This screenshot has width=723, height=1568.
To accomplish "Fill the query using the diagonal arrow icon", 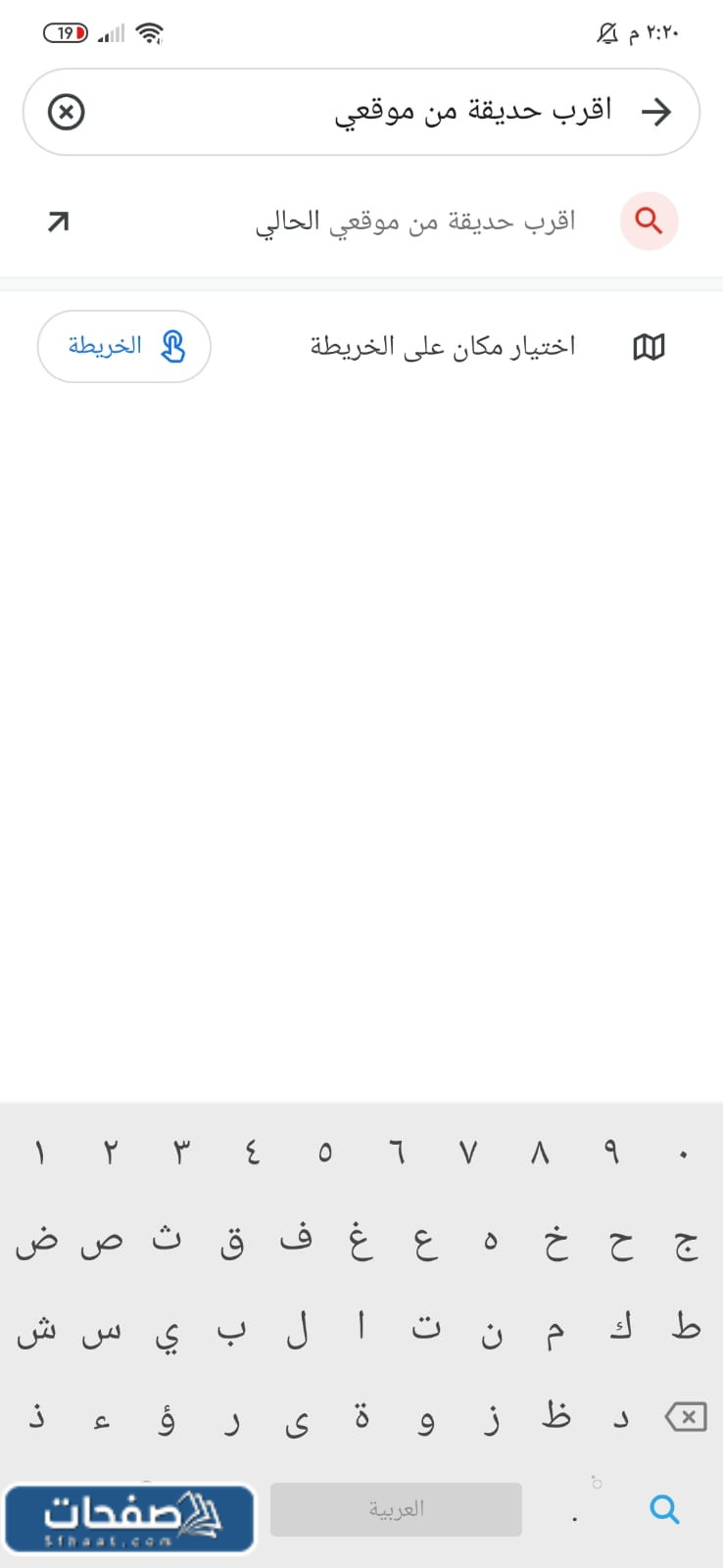I will tap(59, 221).
